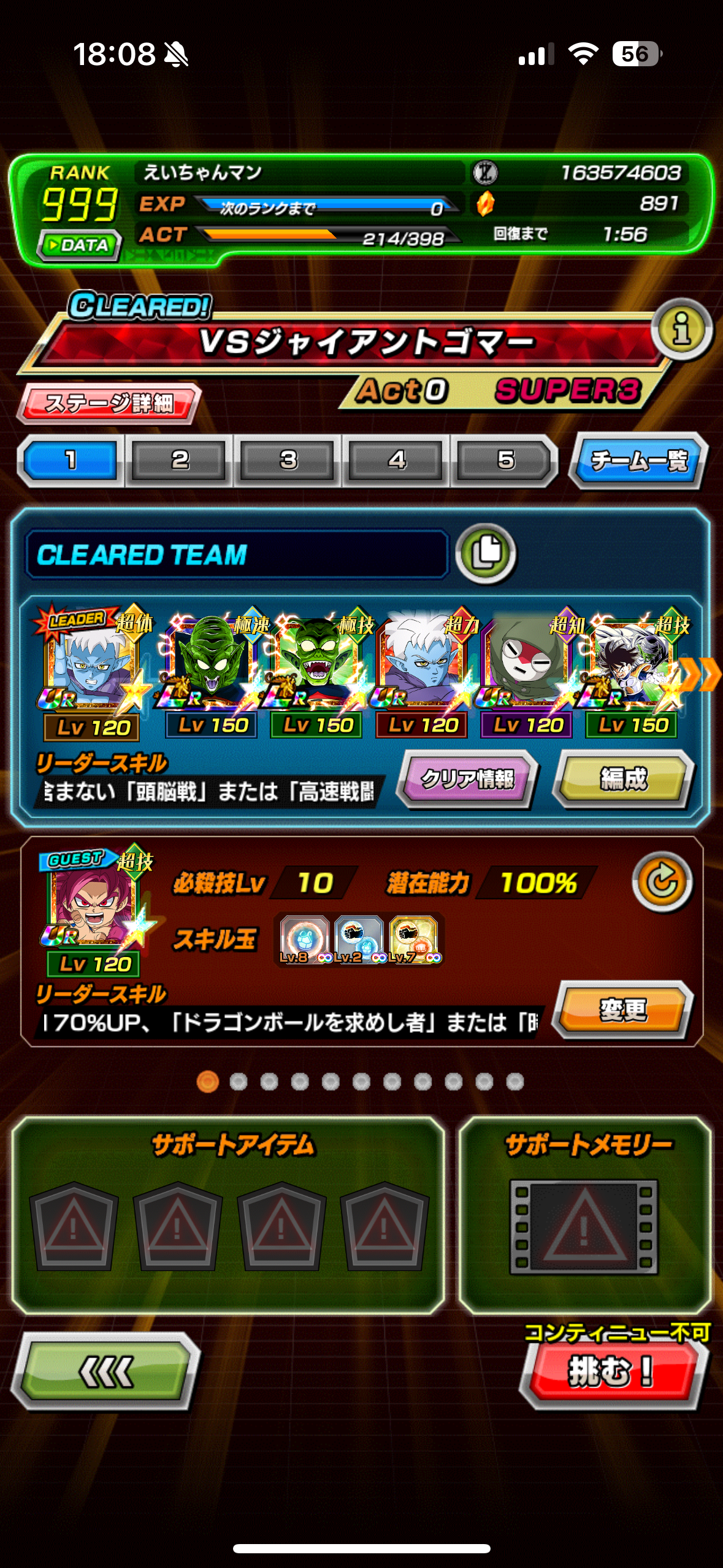
Task: Choose a support memory slot
Action: point(583,1226)
